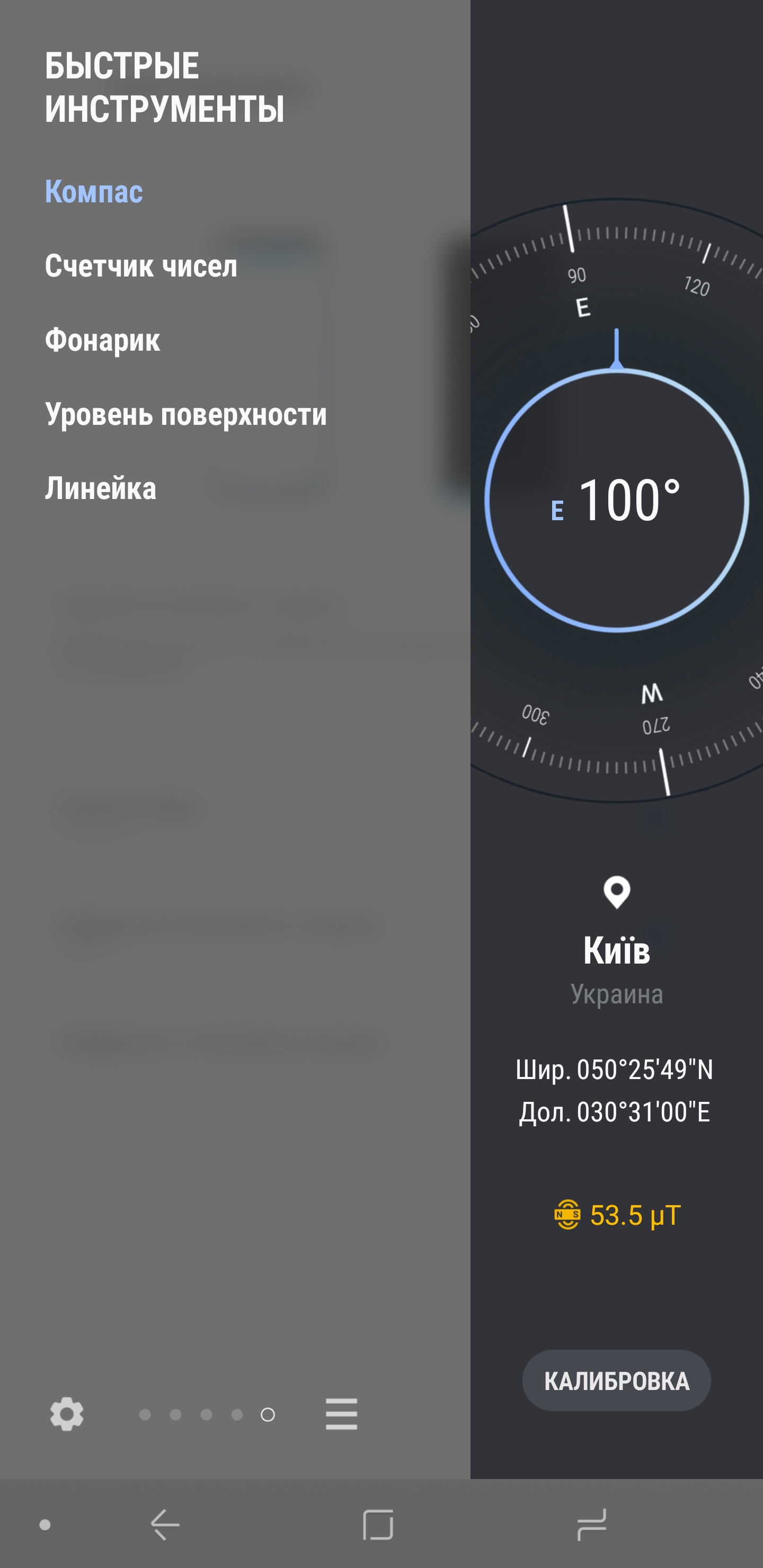Tap the КАЛИБРОВКА button

click(616, 1380)
